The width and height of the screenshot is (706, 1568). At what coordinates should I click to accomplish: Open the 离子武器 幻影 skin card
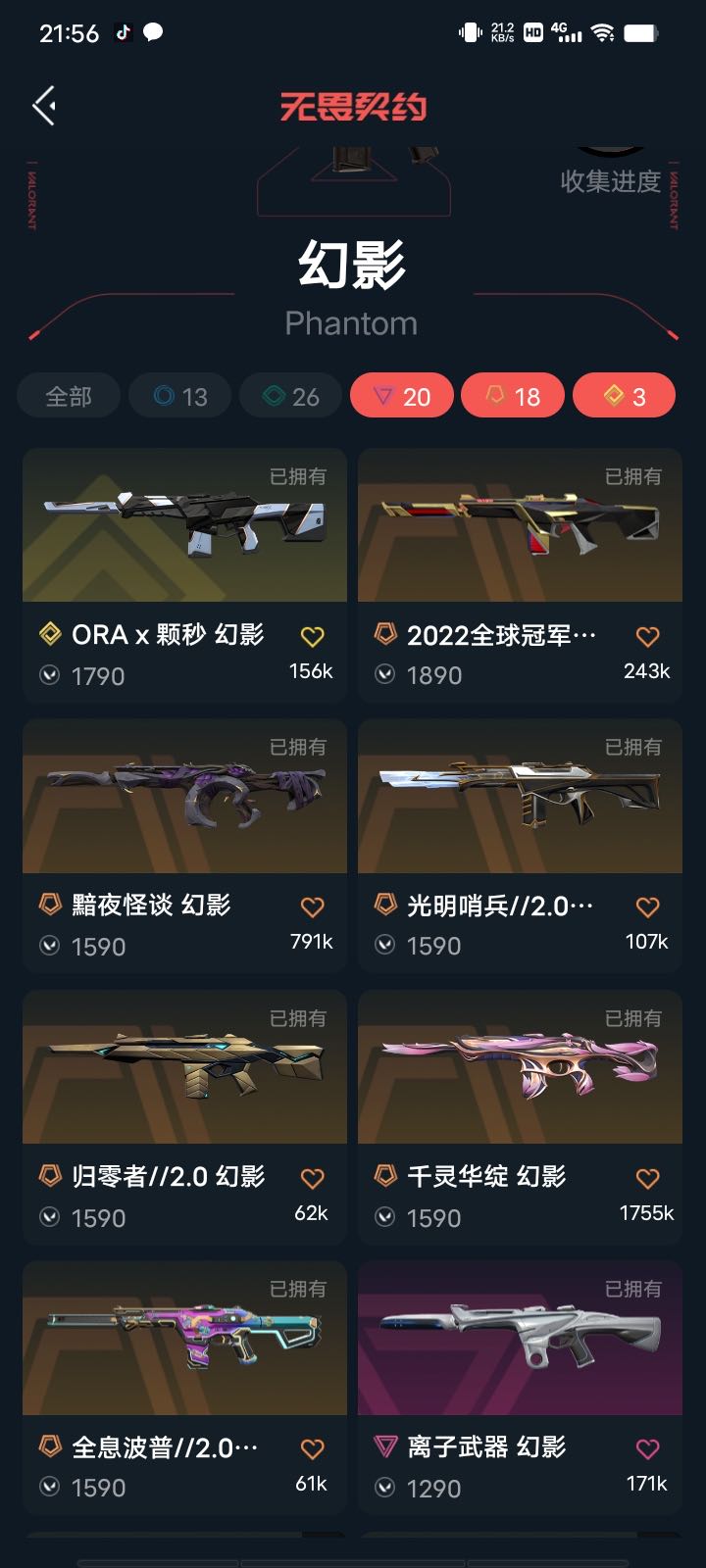click(x=520, y=1388)
